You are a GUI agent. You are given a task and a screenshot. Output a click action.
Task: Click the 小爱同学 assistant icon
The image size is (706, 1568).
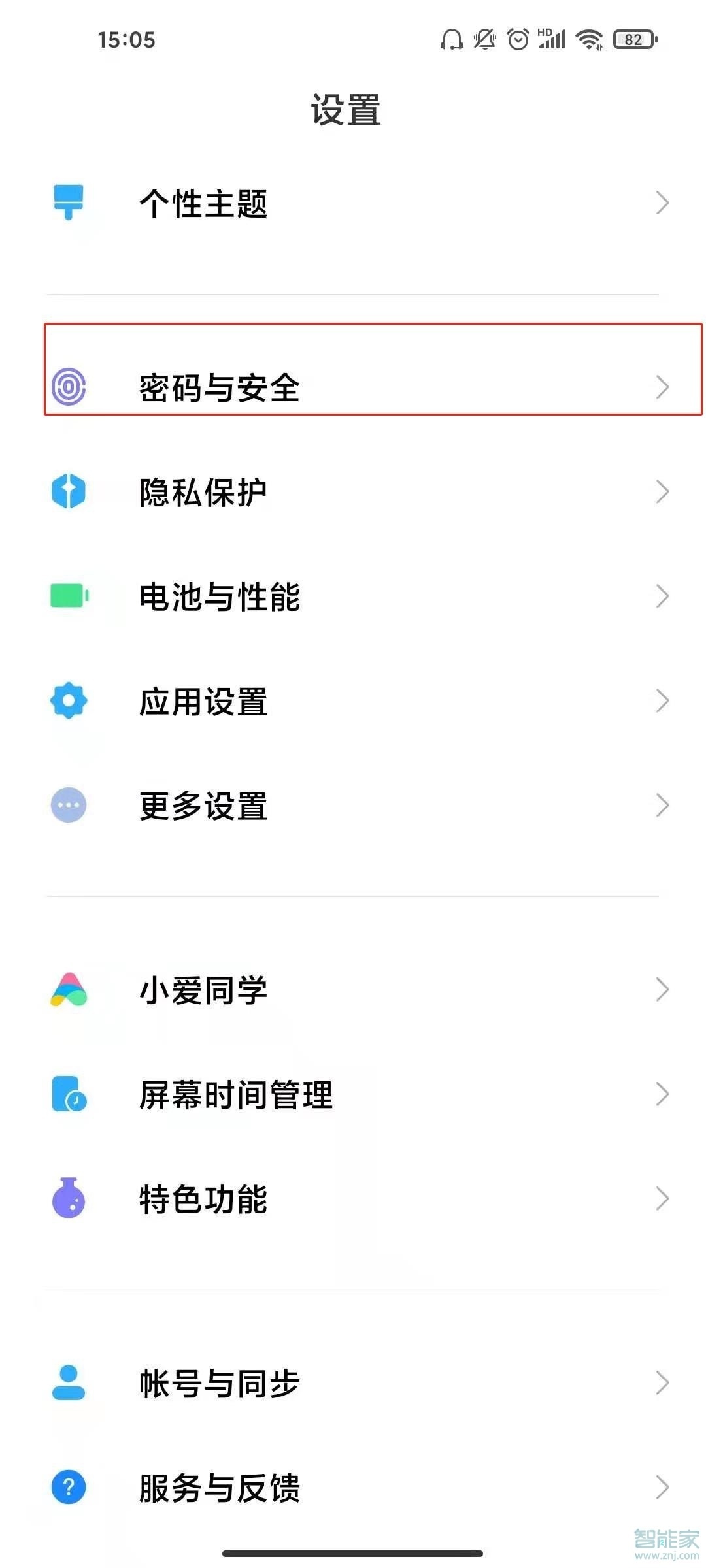69,990
